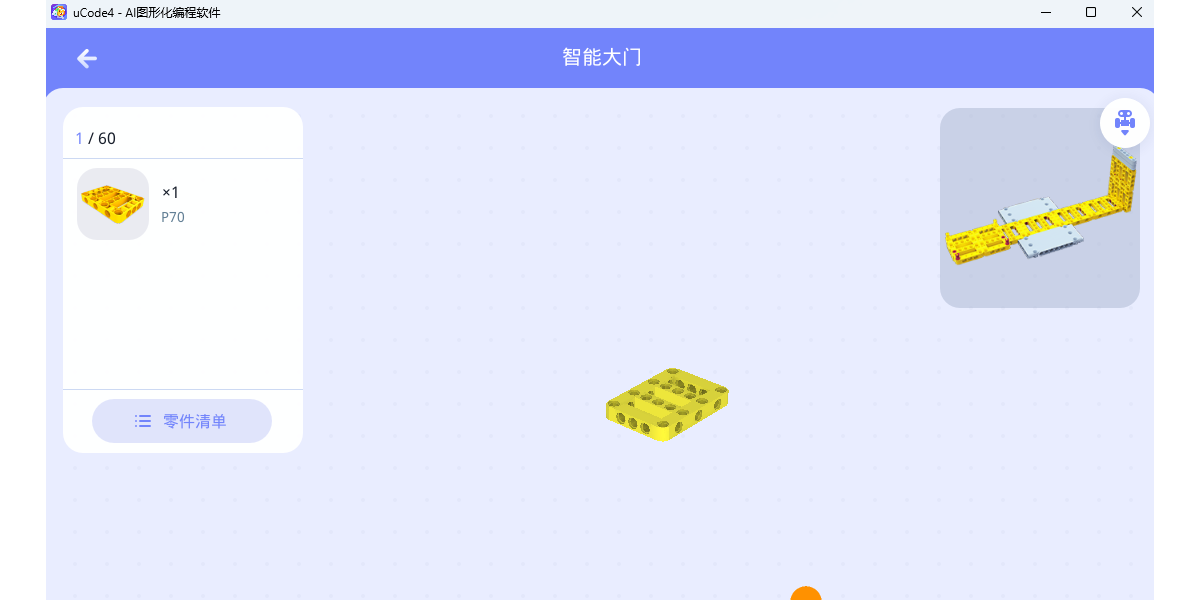Close the uCode4 window
The width and height of the screenshot is (1200, 600).
click(1137, 13)
